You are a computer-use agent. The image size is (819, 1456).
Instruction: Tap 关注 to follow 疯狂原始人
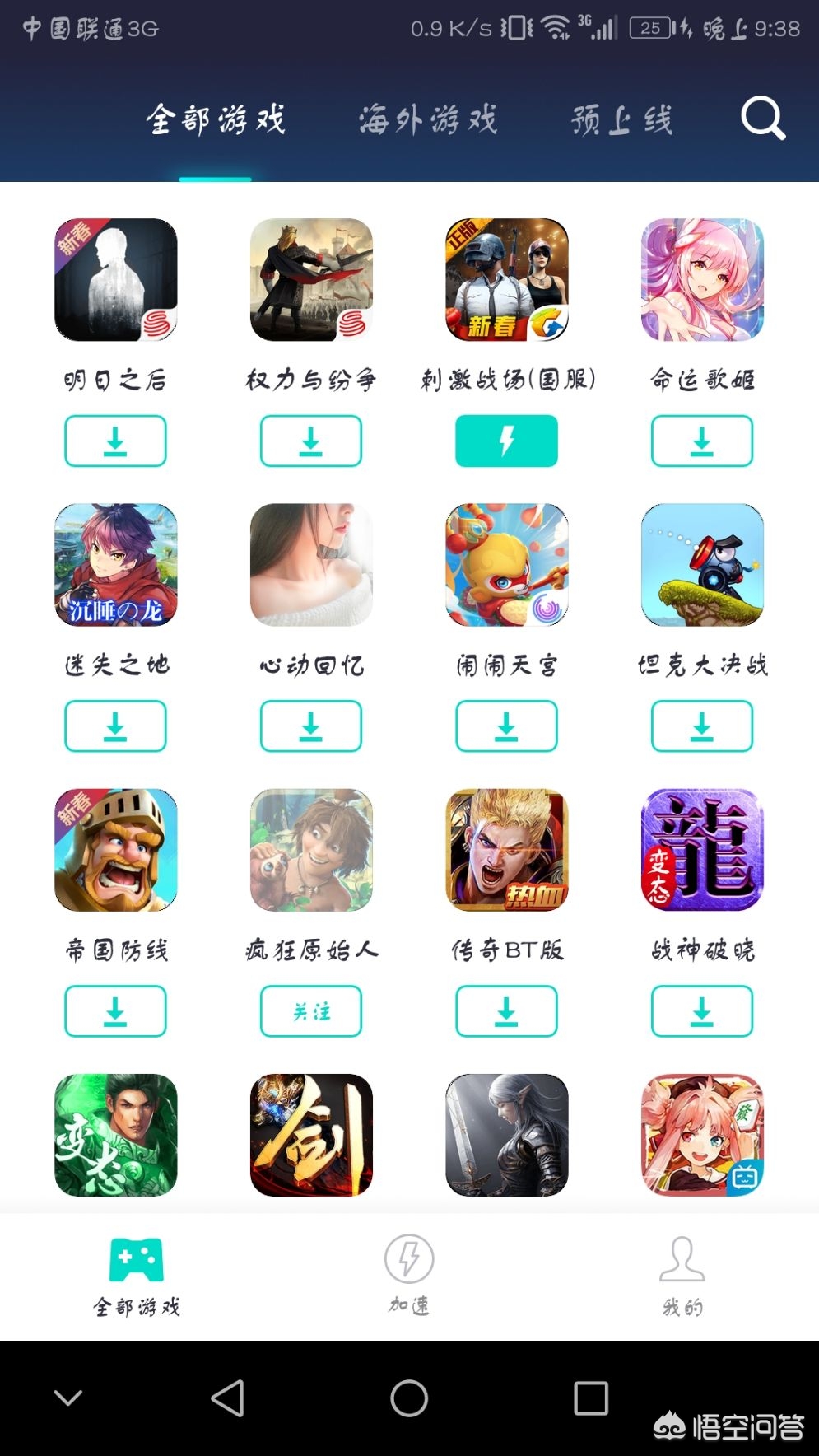[311, 1011]
